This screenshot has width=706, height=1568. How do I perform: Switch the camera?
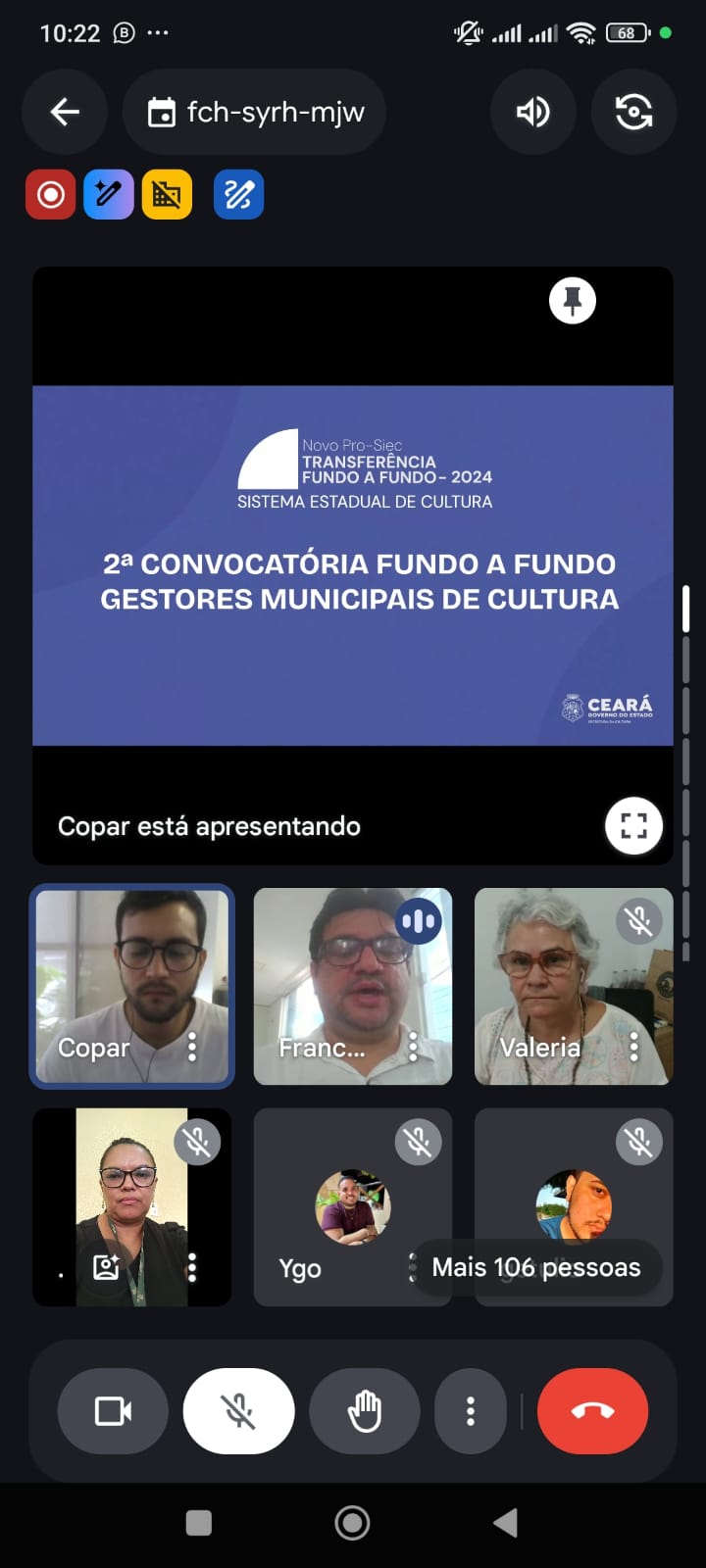click(x=633, y=112)
